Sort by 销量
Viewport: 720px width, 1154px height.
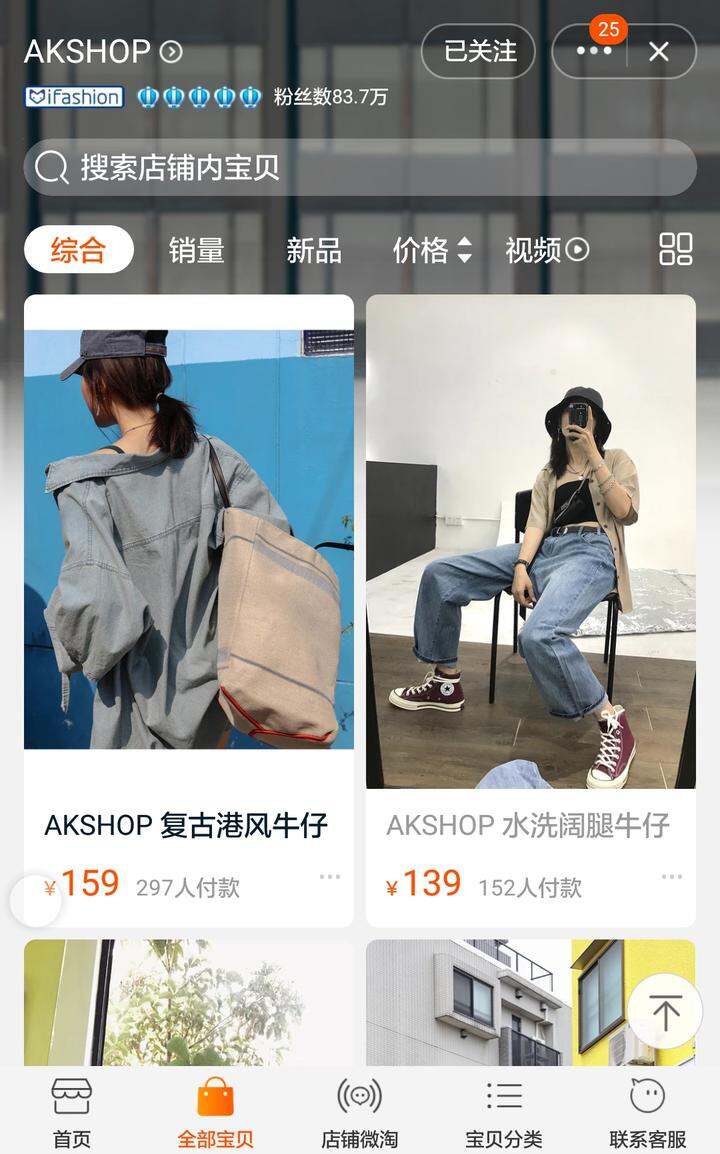pos(197,250)
